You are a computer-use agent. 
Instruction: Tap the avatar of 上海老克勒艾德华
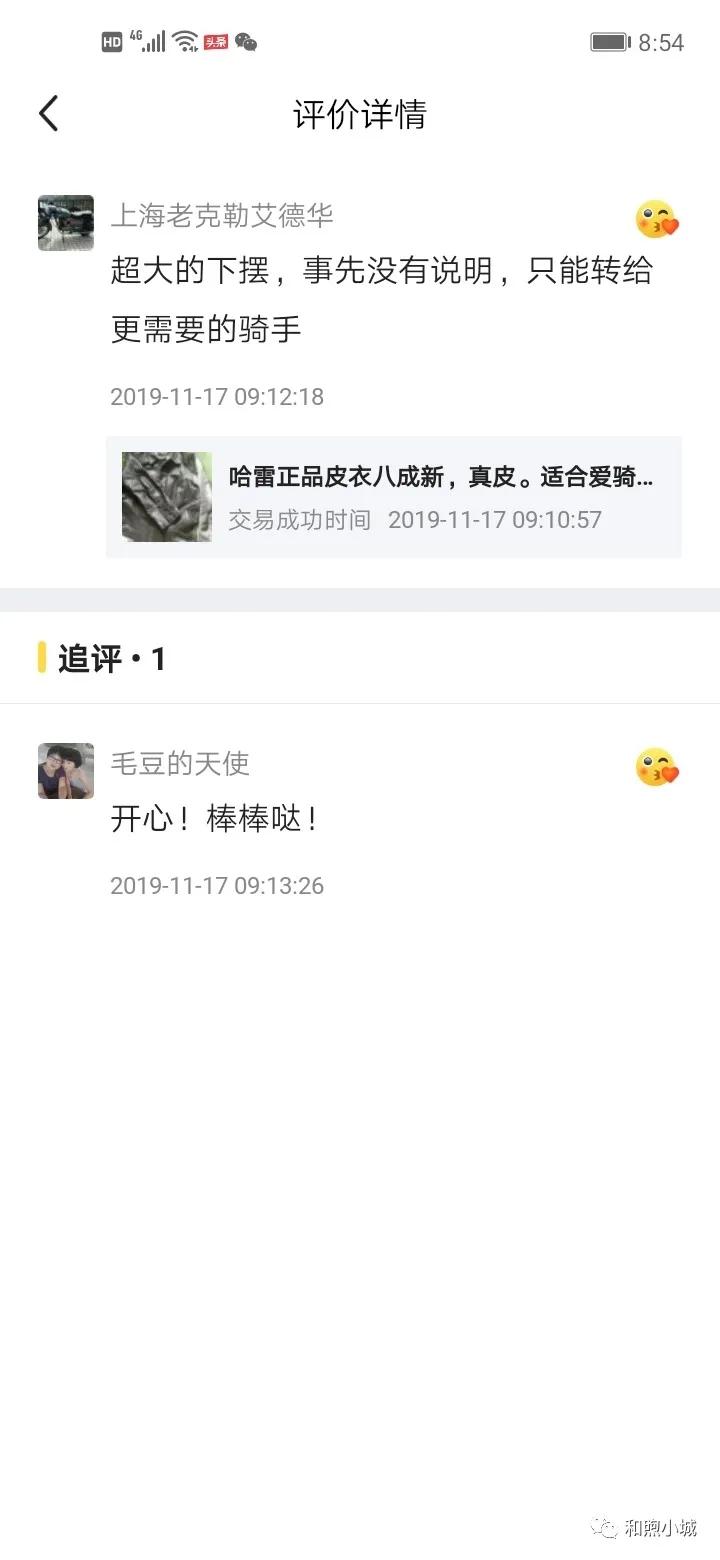click(65, 223)
